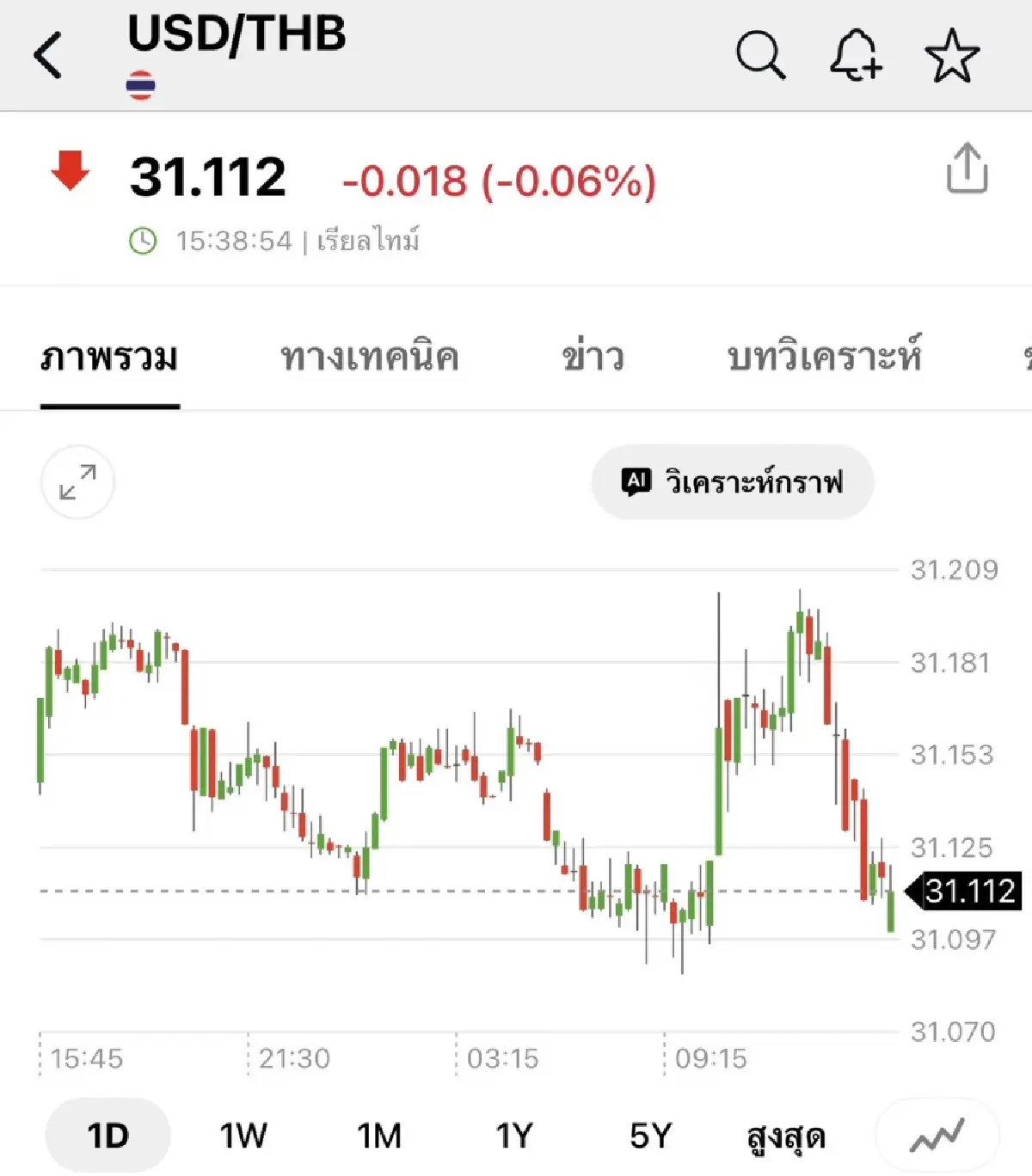
Task: Click the clock icon beside the timestamp
Action: (x=144, y=240)
